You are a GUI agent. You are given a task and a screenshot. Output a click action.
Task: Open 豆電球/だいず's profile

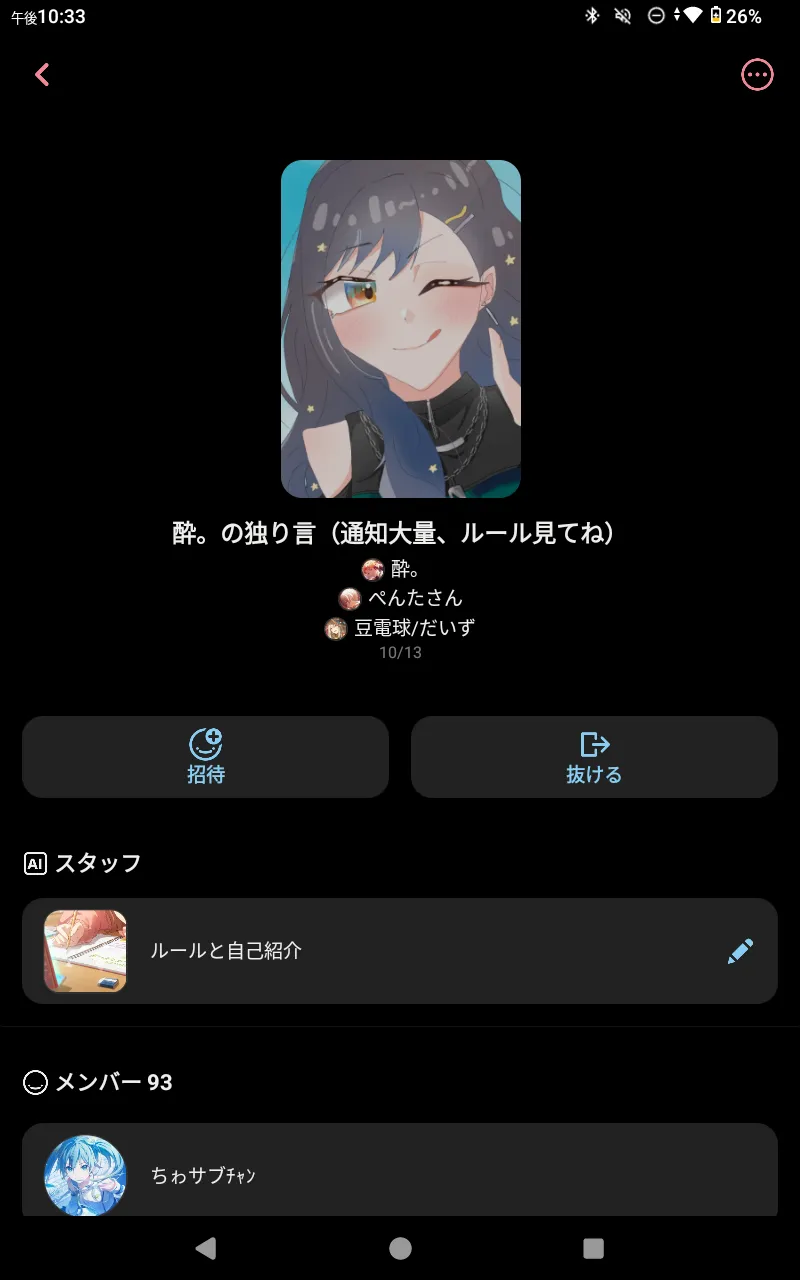400,628
